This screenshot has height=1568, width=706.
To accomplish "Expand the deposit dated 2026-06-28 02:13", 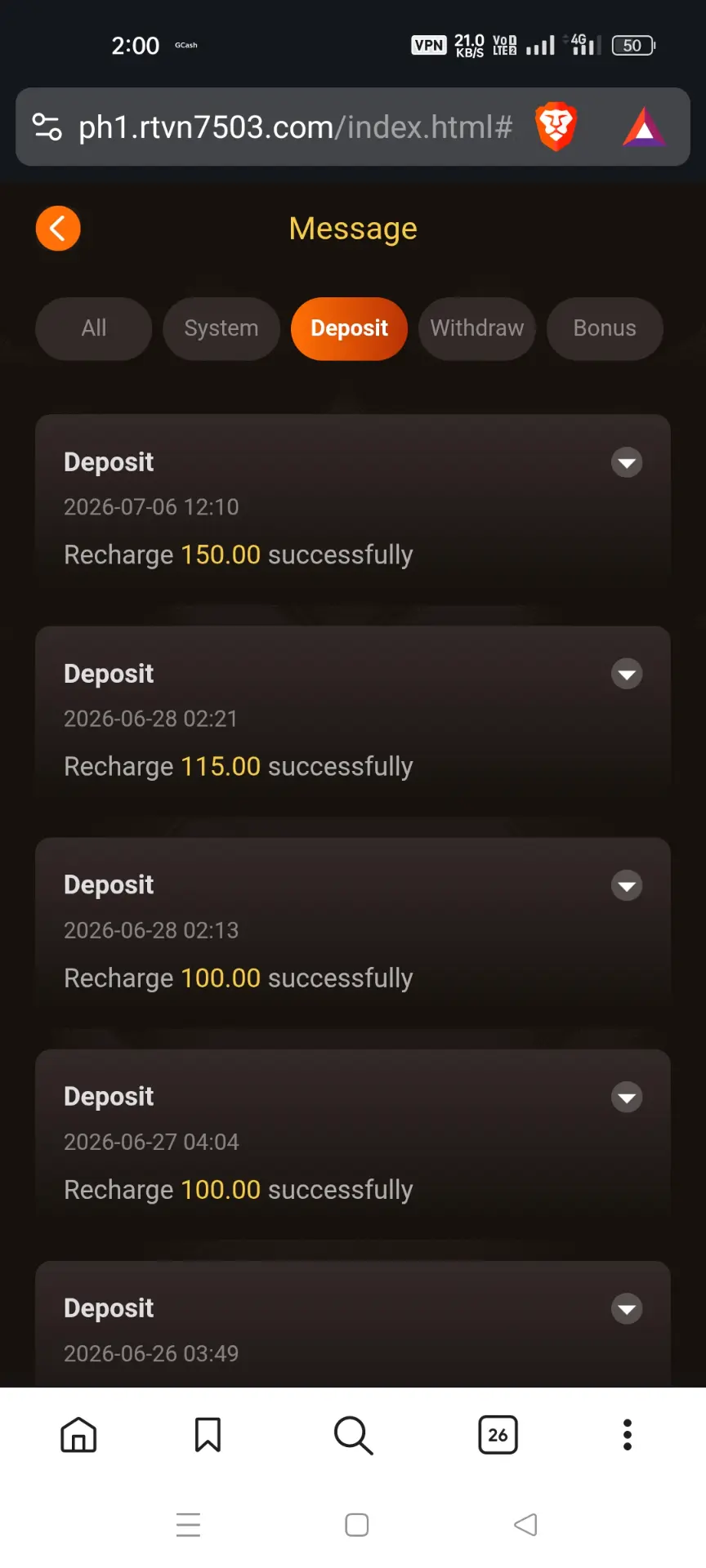I will pyautogui.click(x=627, y=886).
